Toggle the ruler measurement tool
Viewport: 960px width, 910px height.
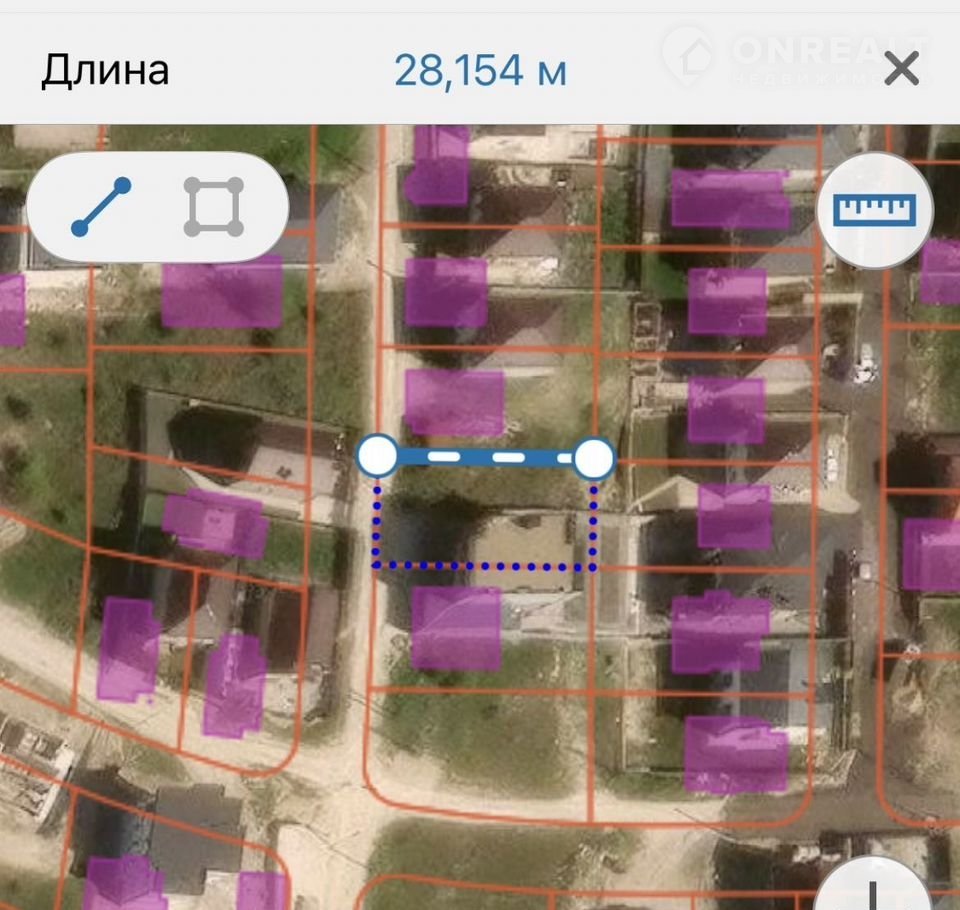pyautogui.click(x=875, y=210)
